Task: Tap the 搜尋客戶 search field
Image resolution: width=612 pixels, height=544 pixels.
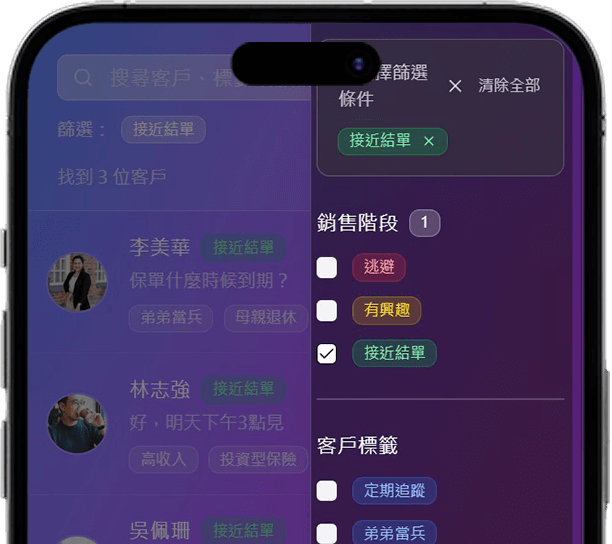Action: 180,78
